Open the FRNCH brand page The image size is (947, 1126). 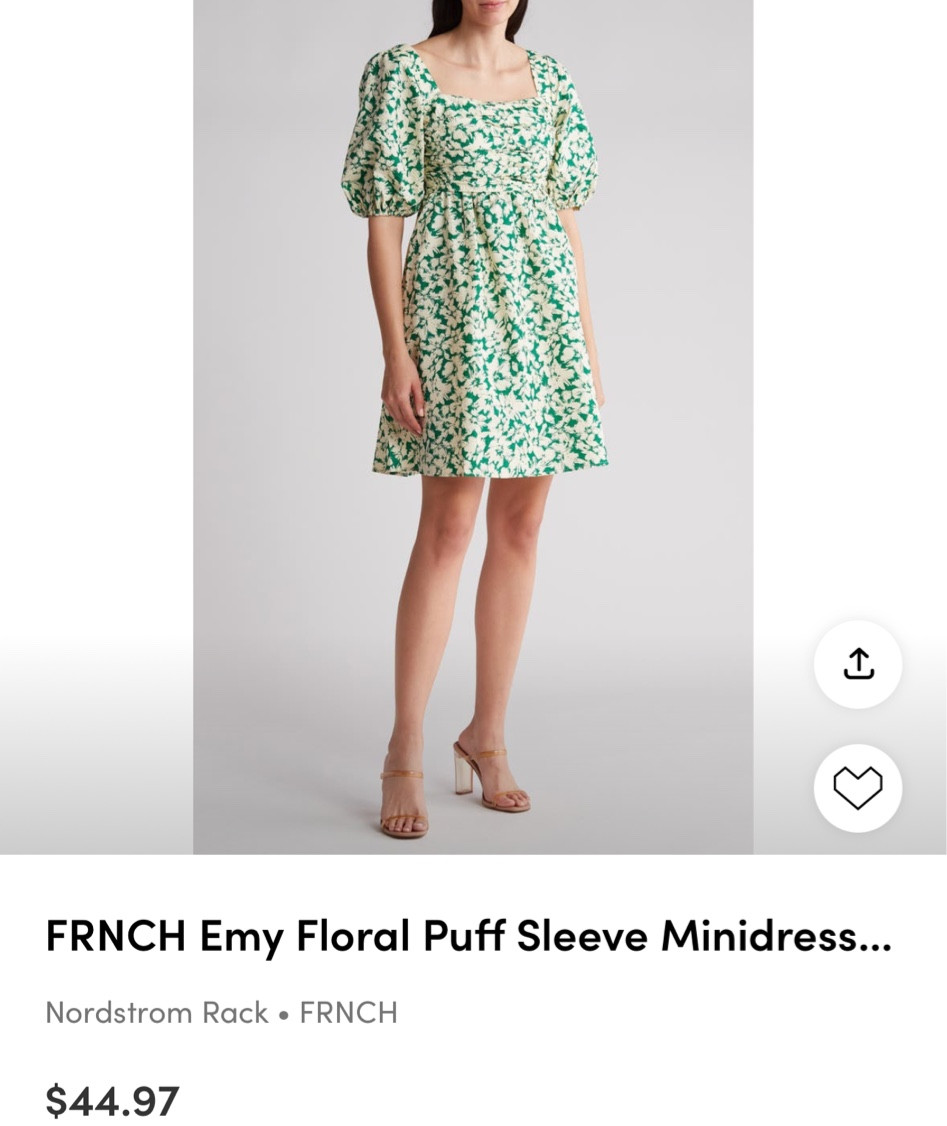[348, 1012]
